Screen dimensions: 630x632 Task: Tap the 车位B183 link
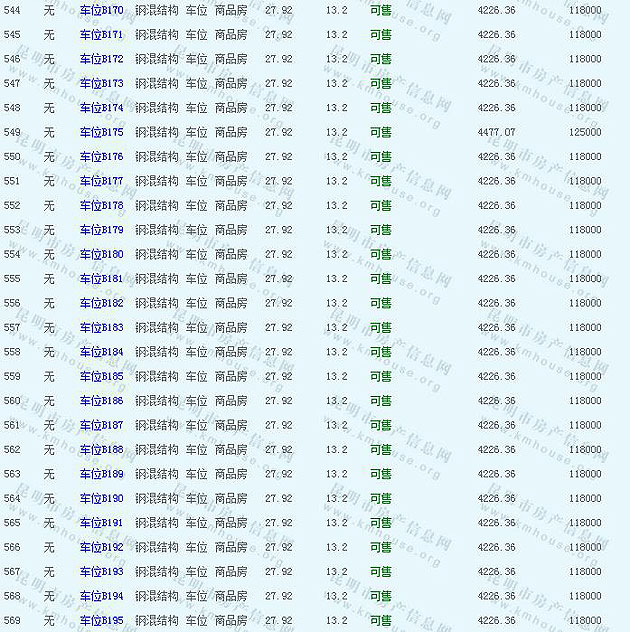101,327
